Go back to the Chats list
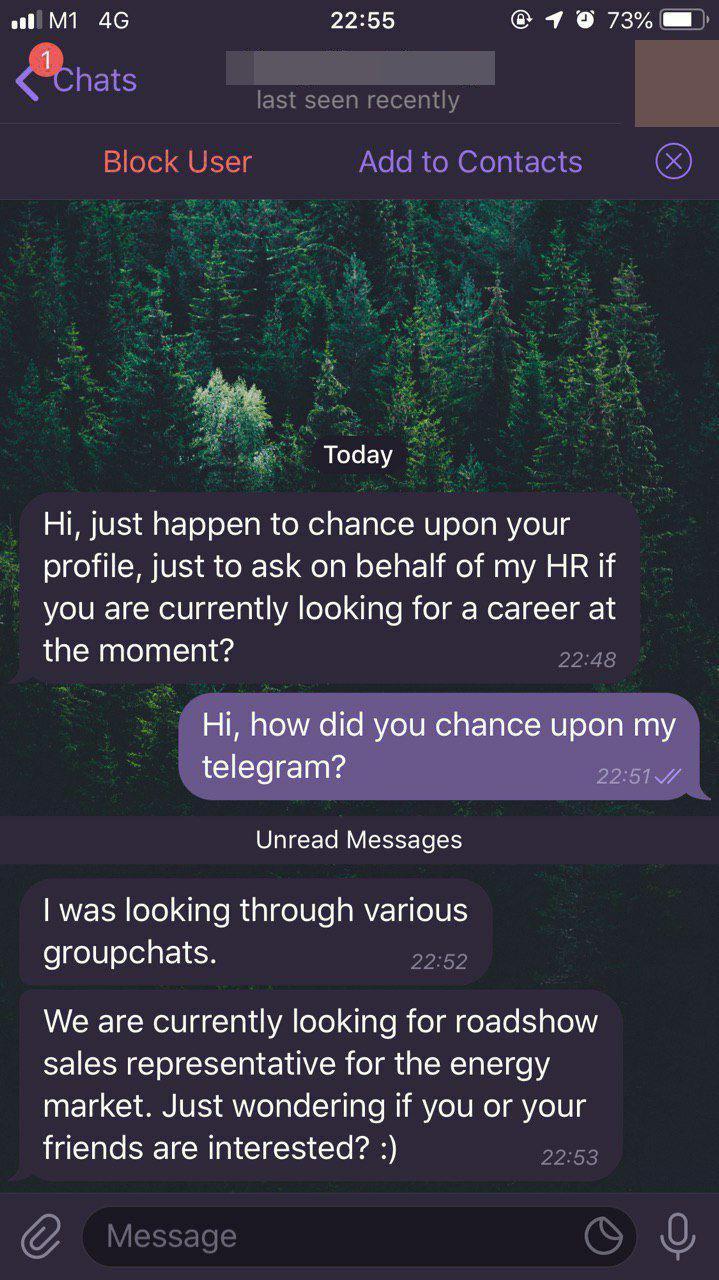This screenshot has width=719, height=1280. coord(76,79)
